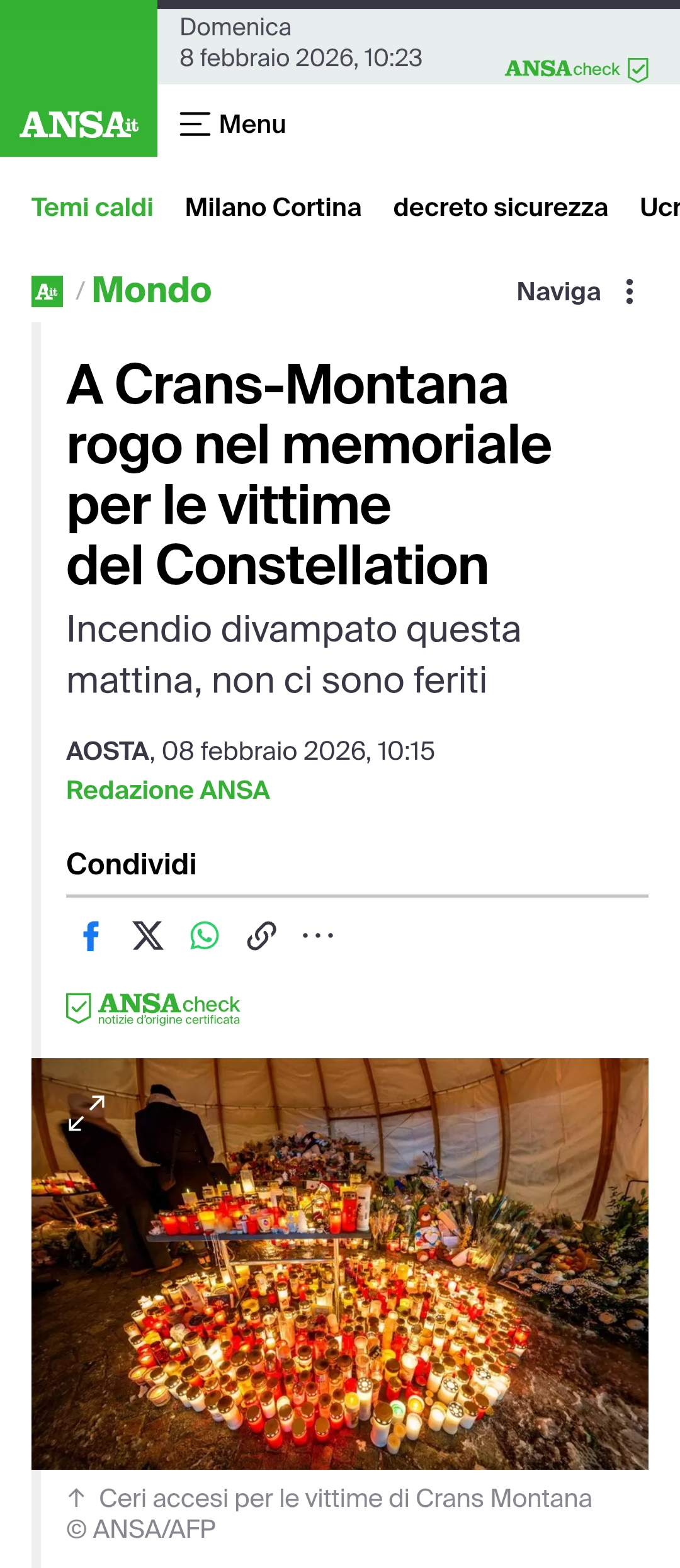Share the article via WhatsApp

coord(205,935)
